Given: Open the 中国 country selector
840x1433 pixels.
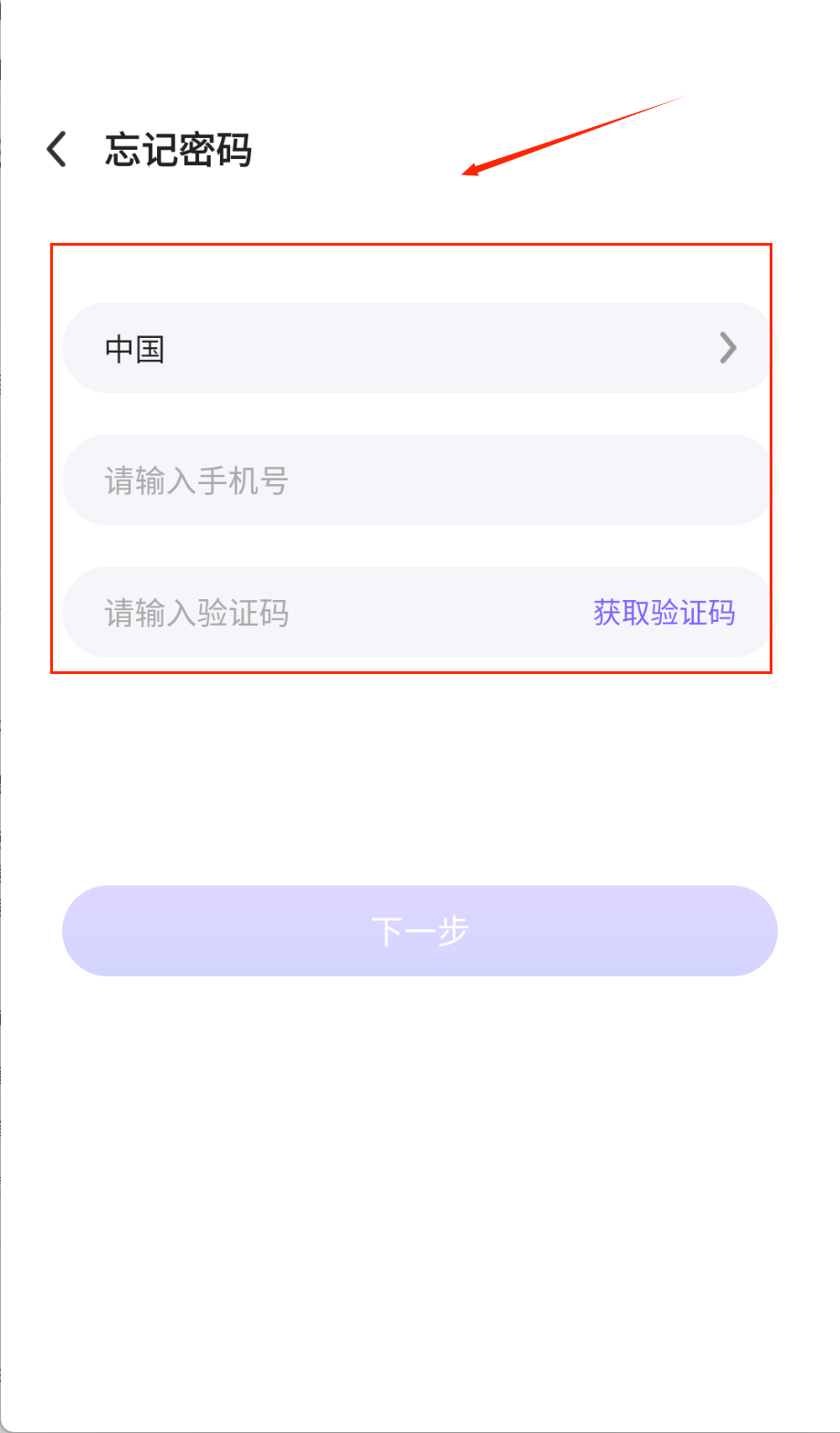Looking at the screenshot, I should (418, 348).
